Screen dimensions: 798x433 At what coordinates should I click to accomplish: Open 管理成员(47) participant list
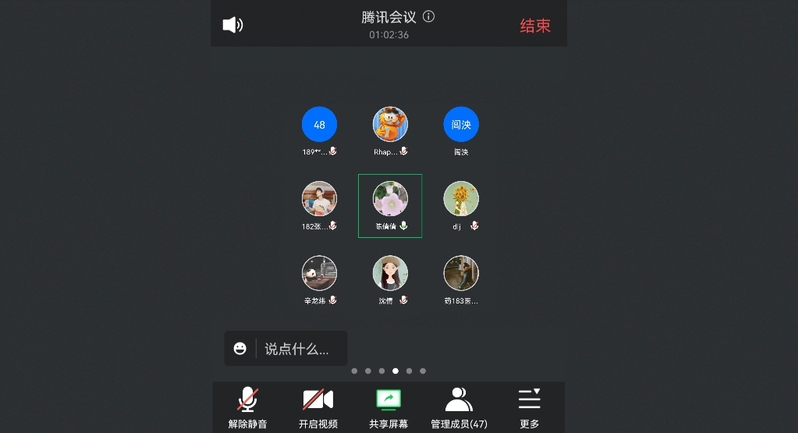pyautogui.click(x=459, y=407)
